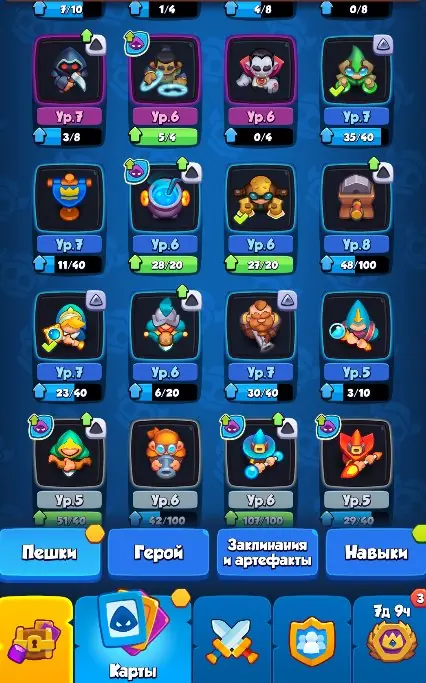
Task: Open the scarecrow card with 11/40
Action: (69, 218)
